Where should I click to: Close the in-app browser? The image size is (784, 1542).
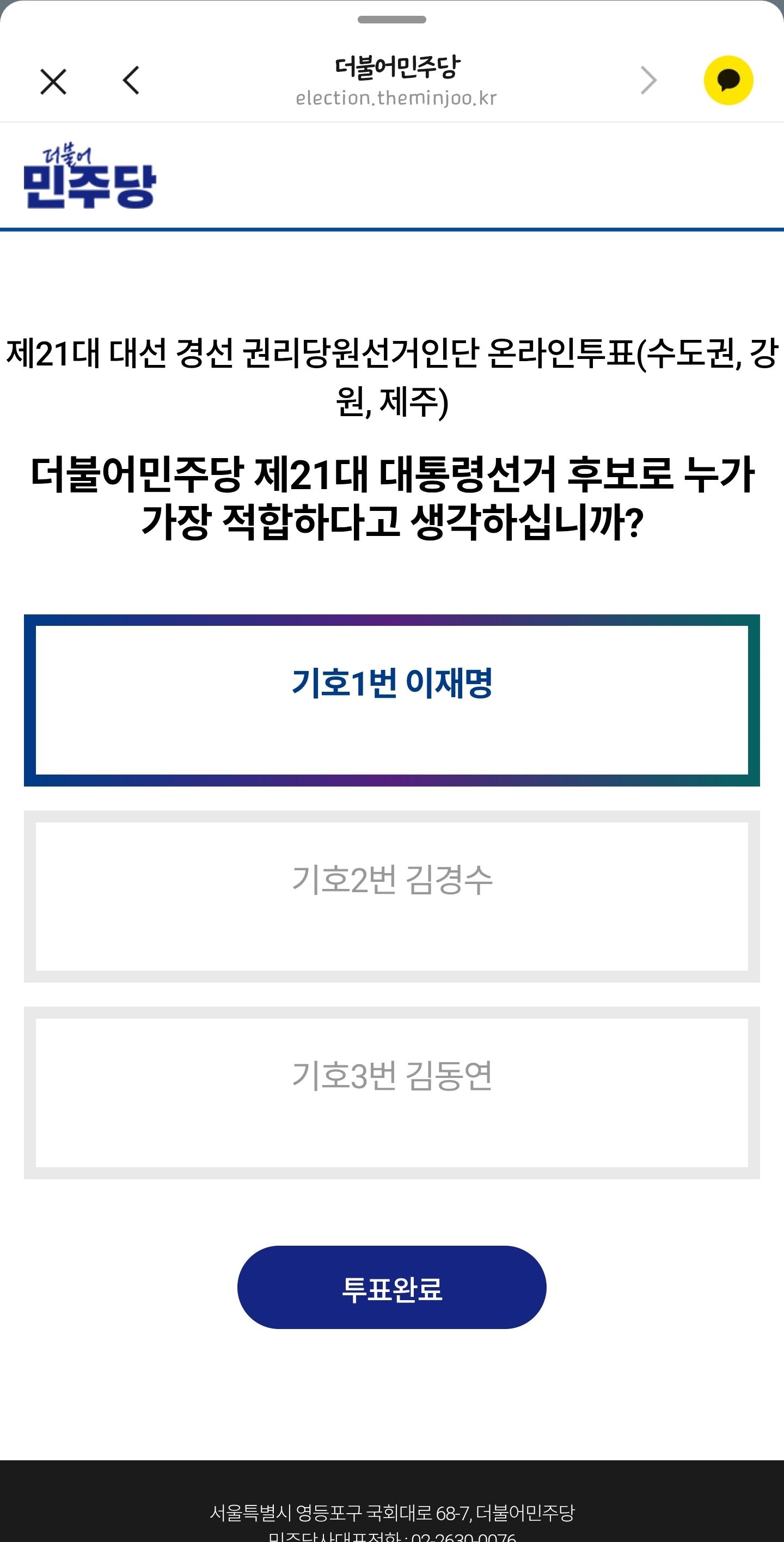(53, 81)
